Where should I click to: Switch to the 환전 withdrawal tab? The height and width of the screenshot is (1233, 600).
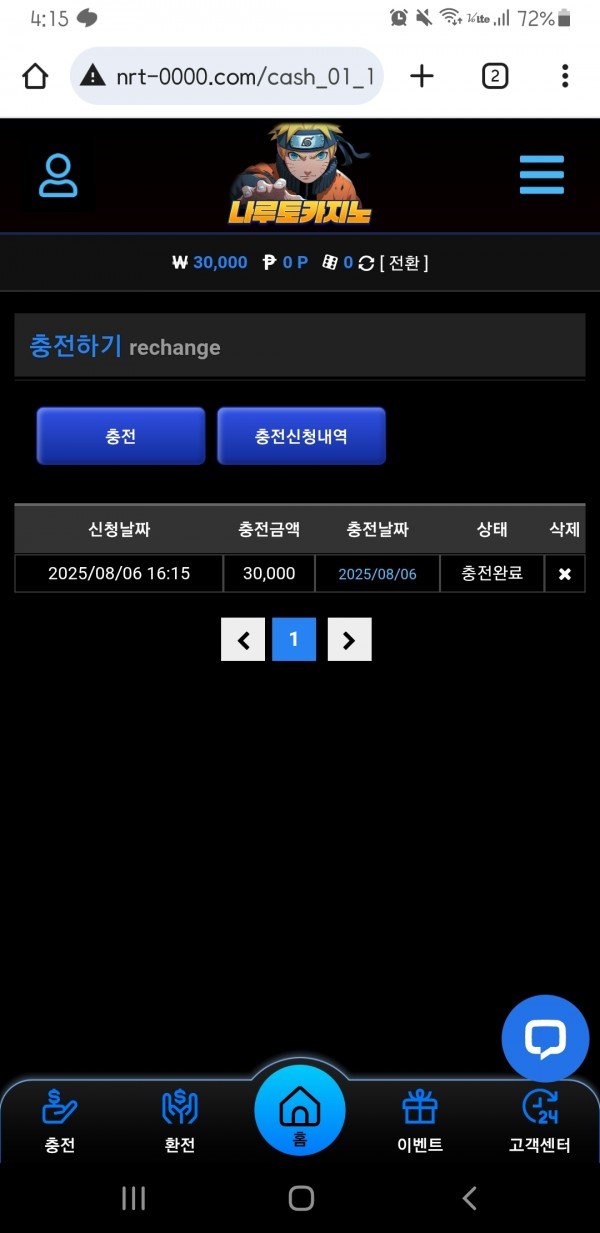(x=180, y=1121)
